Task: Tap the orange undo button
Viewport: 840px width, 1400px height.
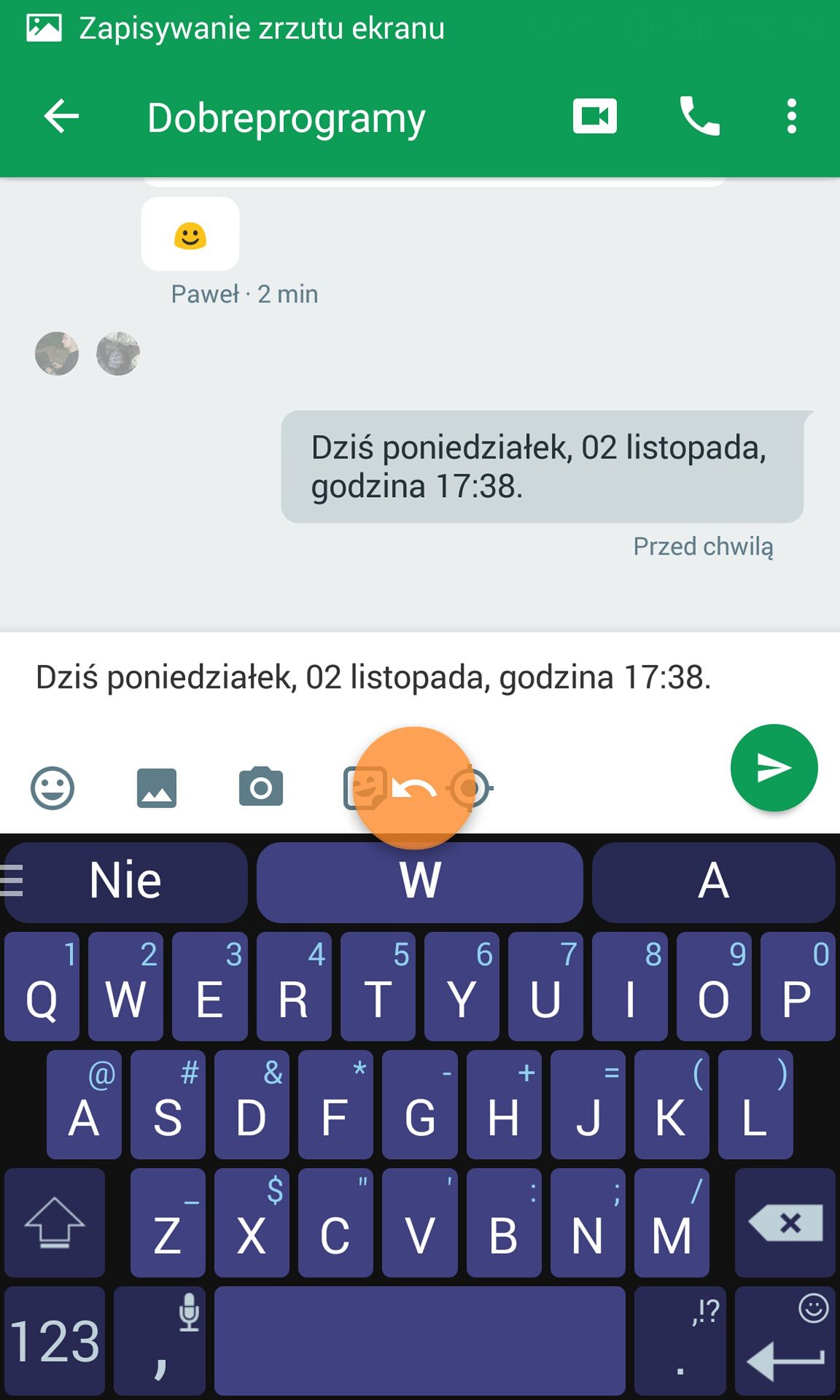Action: 414,788
